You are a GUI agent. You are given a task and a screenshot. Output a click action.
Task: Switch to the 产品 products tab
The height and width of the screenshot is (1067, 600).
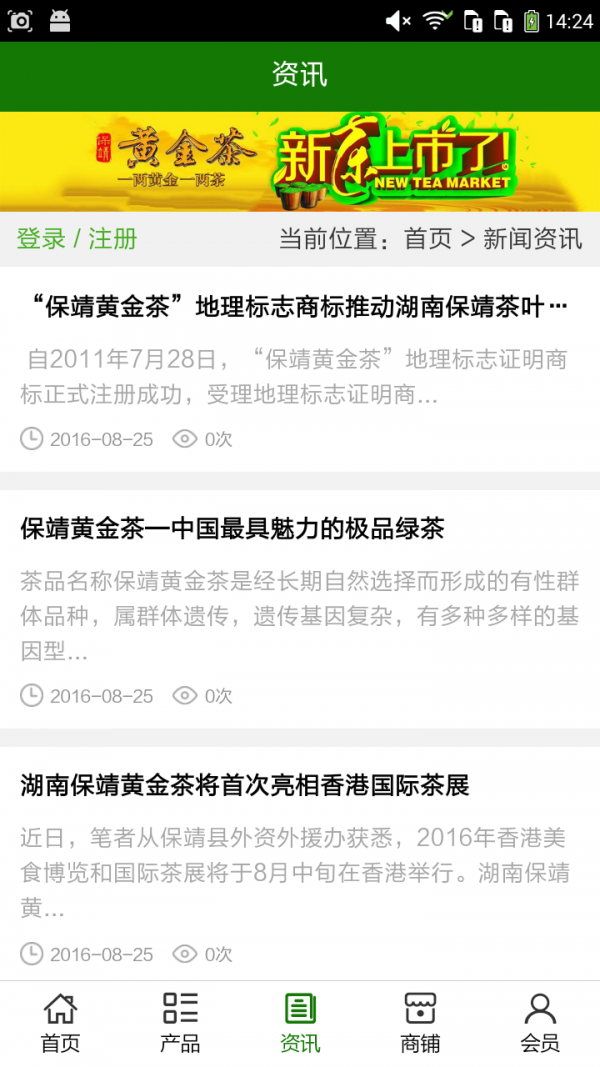click(180, 1023)
